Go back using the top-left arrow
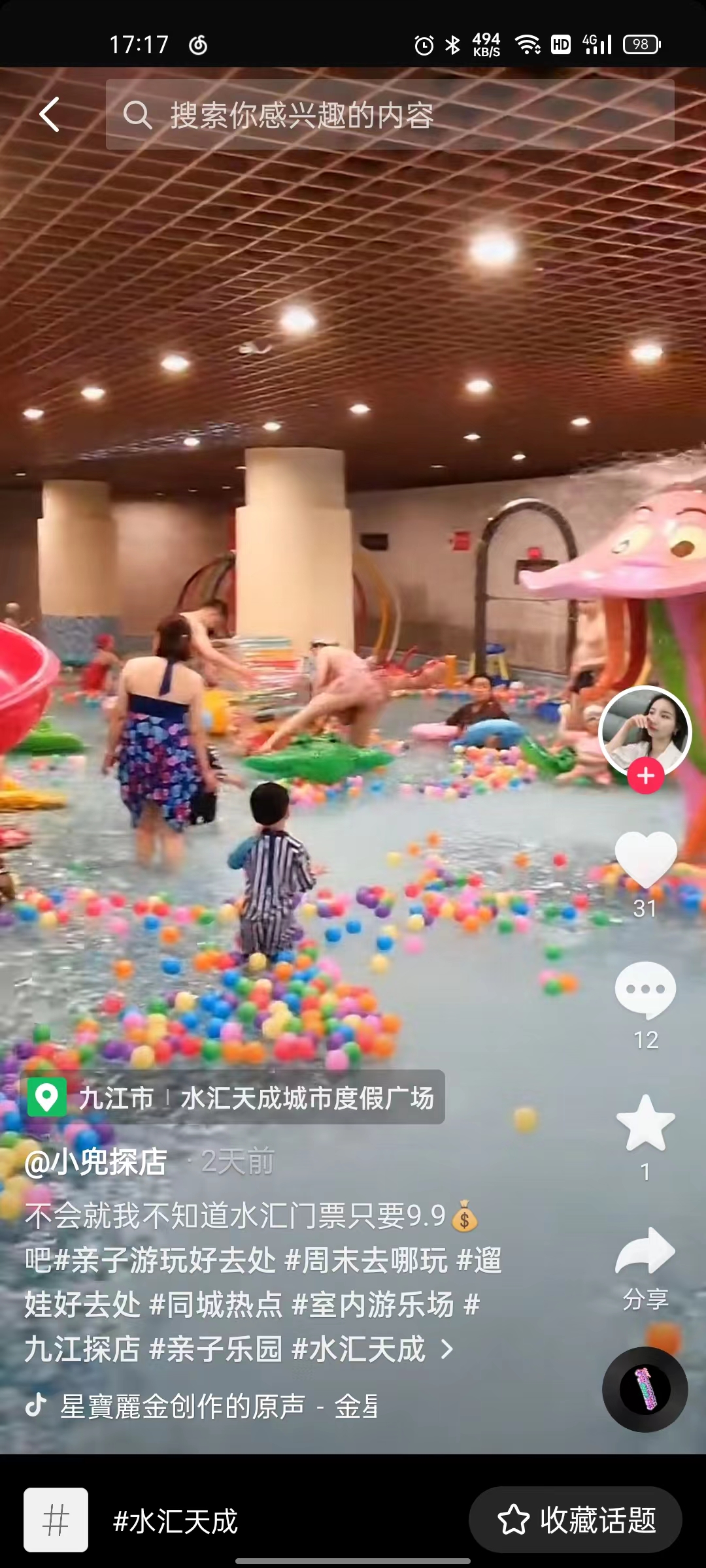Image resolution: width=706 pixels, height=1568 pixels. (50, 115)
